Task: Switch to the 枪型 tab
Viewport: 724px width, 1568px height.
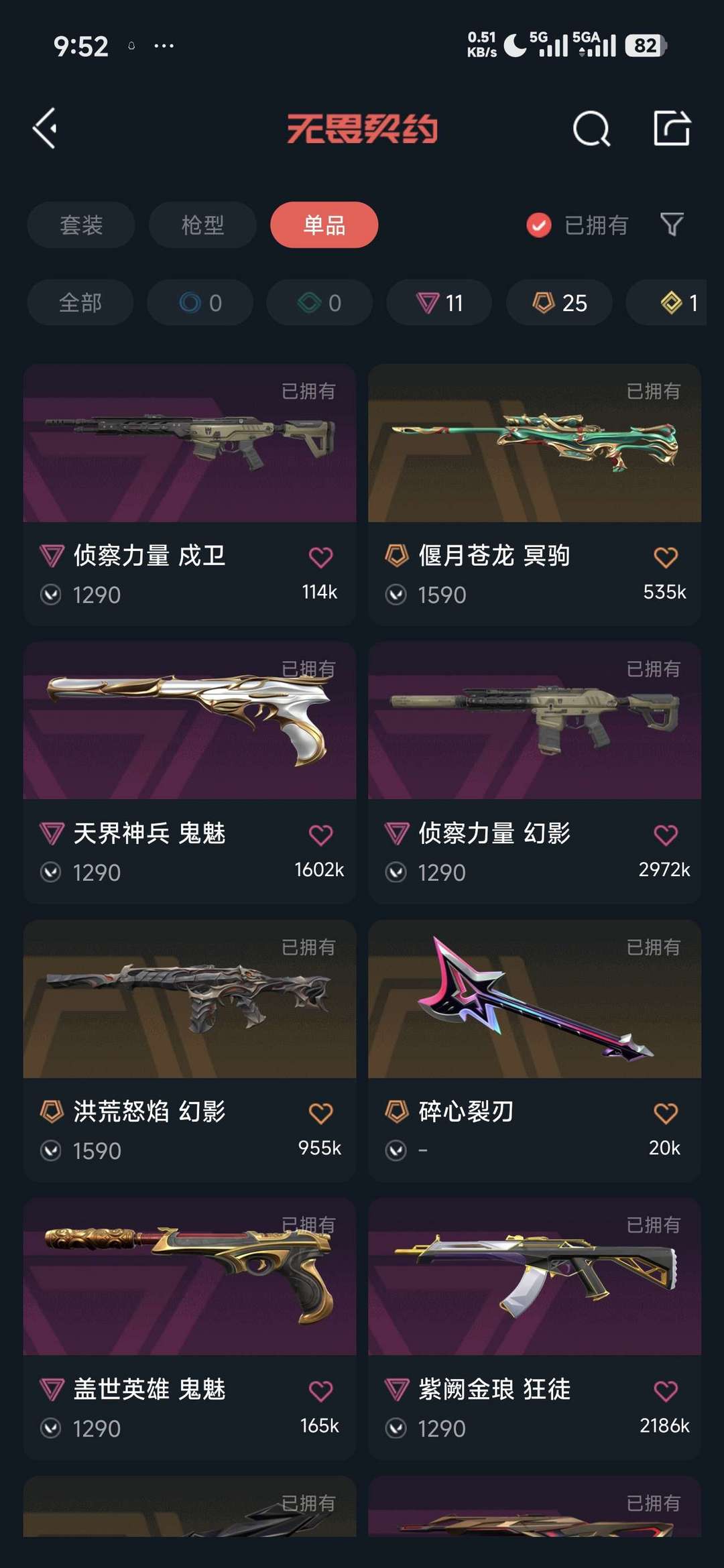Action: (202, 225)
